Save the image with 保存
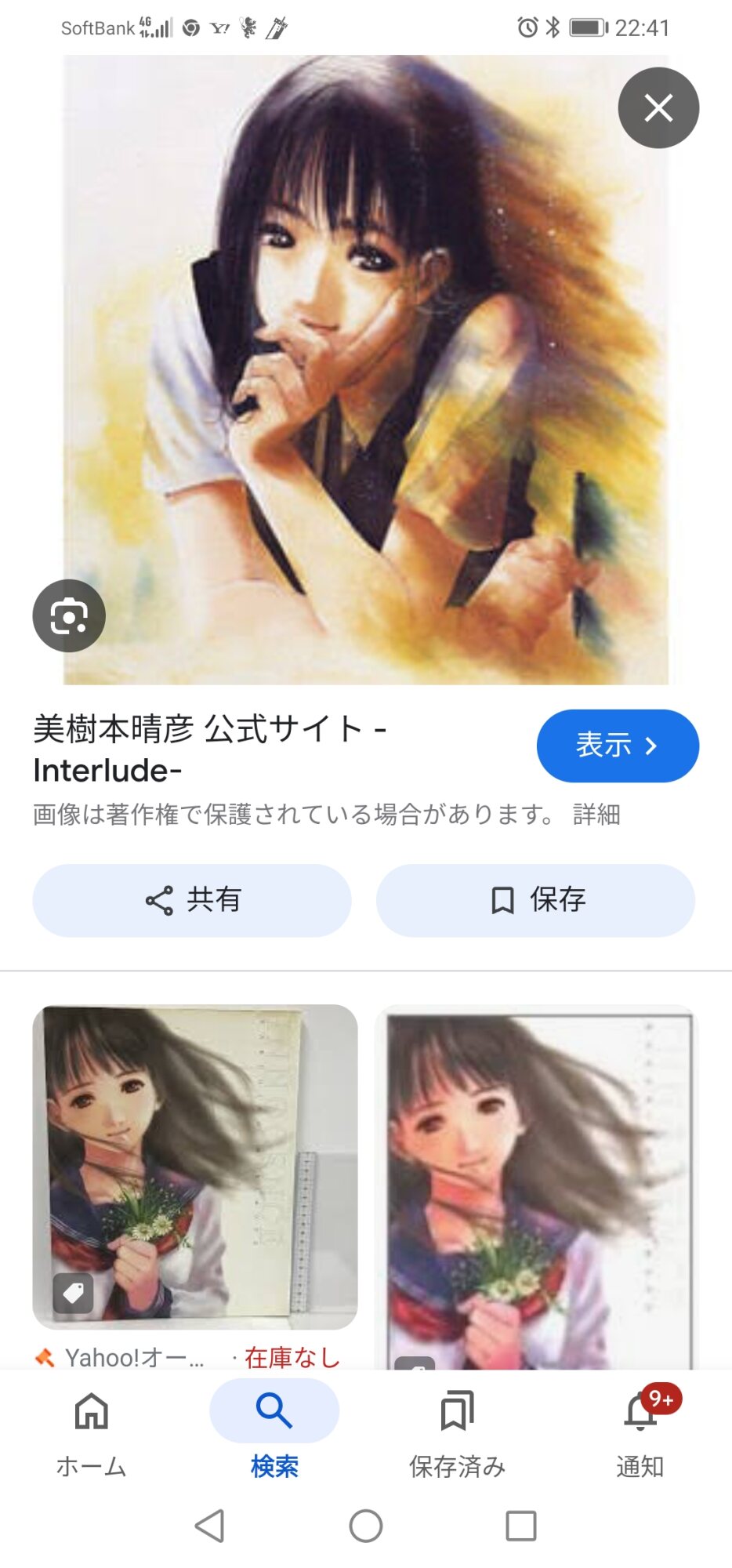Screen dimensions: 732x1568 click(x=535, y=900)
